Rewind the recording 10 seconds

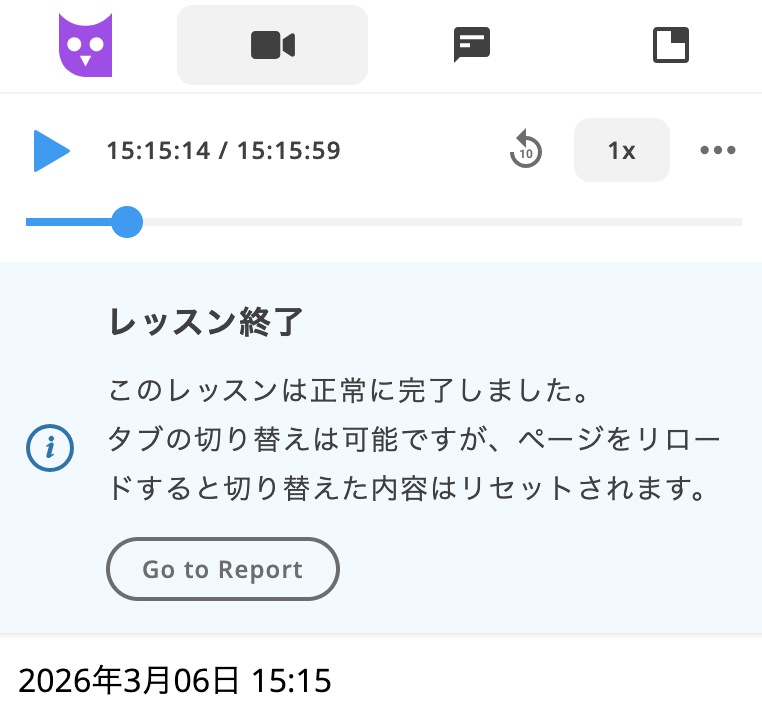[x=525, y=151]
